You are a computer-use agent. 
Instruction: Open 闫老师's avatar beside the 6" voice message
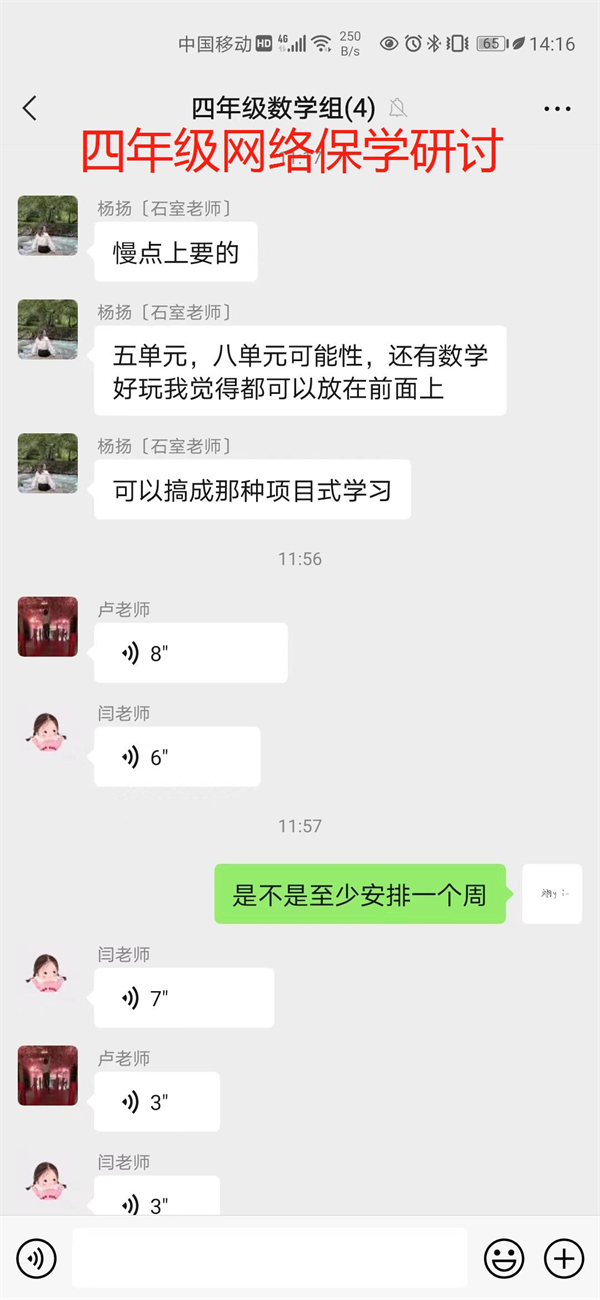click(48, 731)
